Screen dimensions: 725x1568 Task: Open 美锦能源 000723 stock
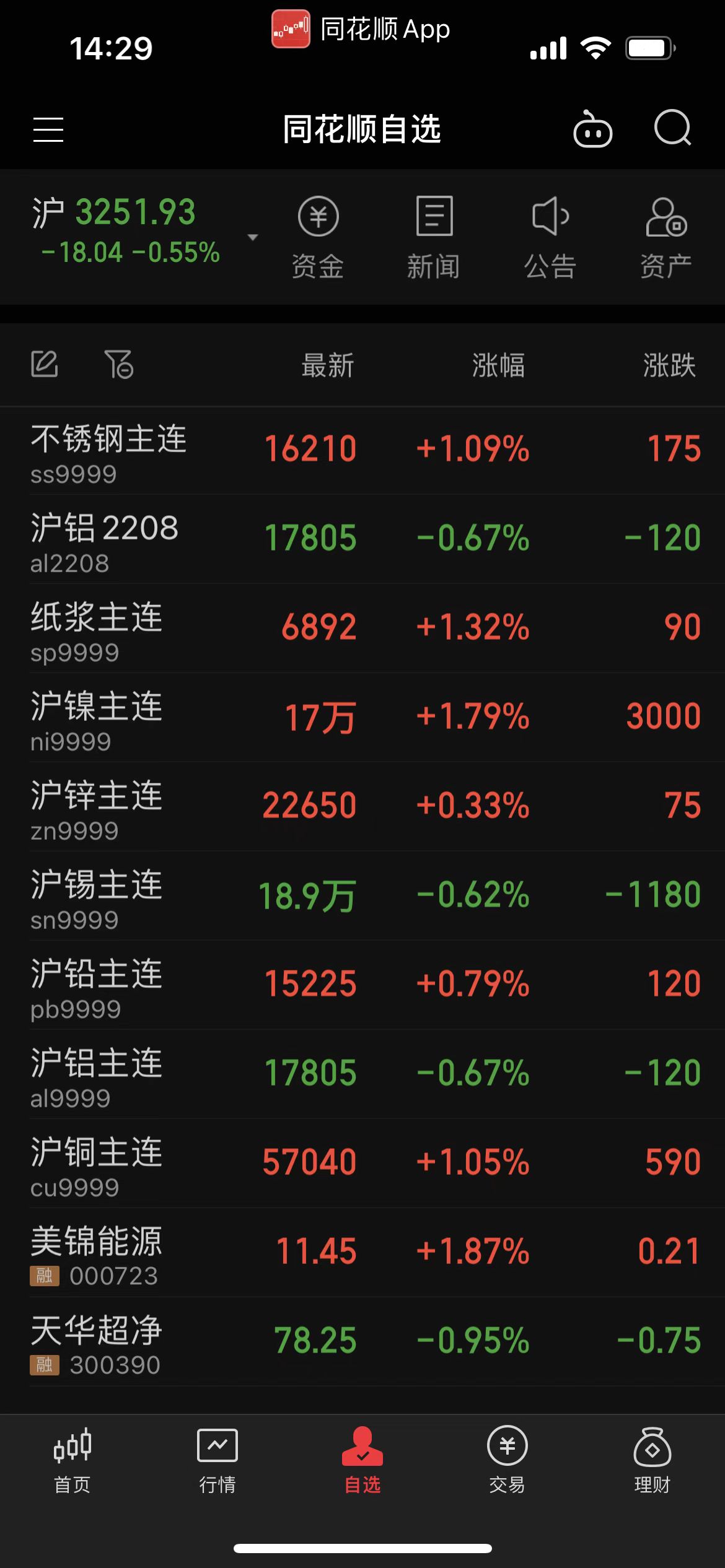(x=362, y=1253)
